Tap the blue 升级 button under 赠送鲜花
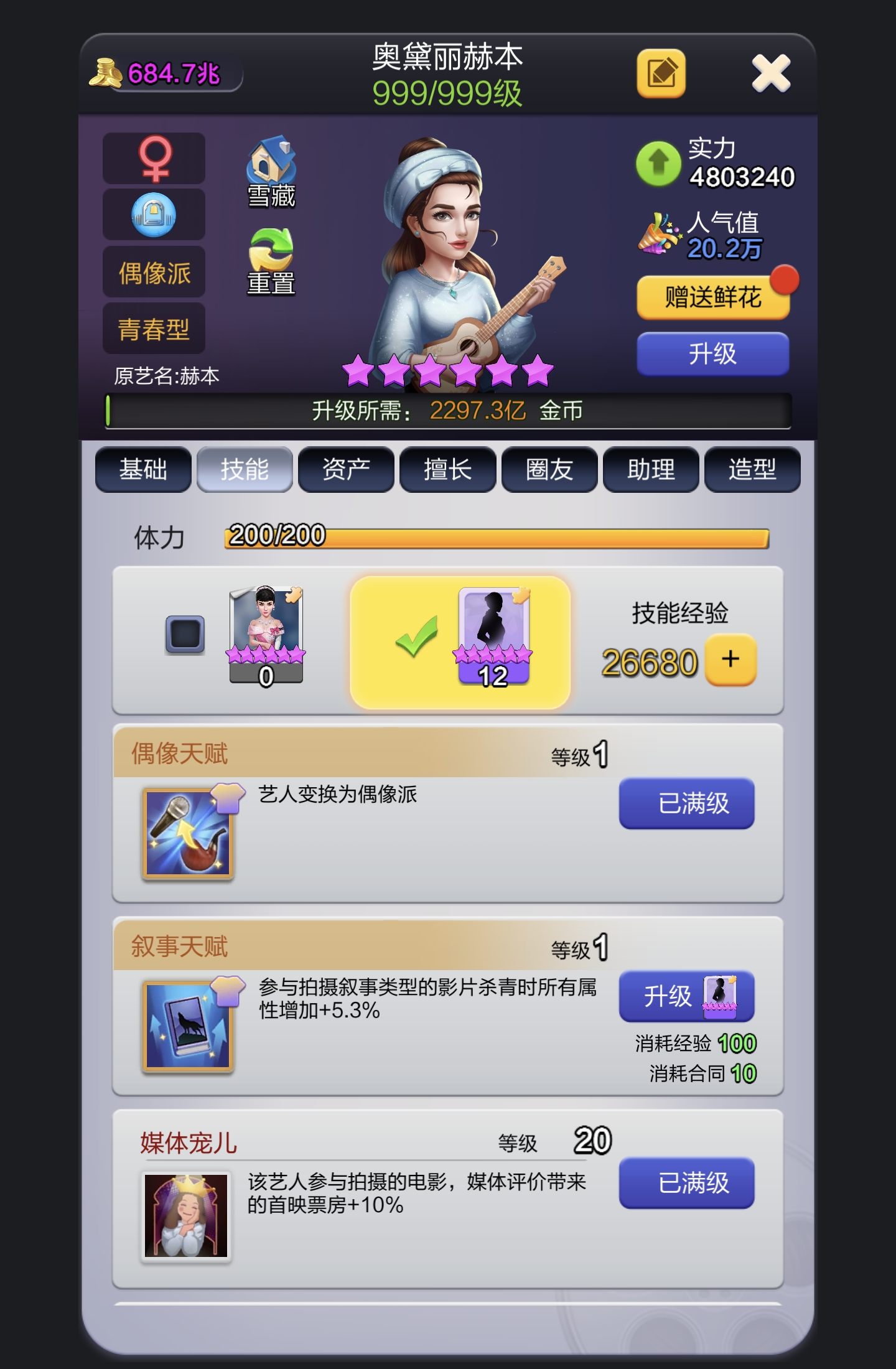 tap(713, 354)
